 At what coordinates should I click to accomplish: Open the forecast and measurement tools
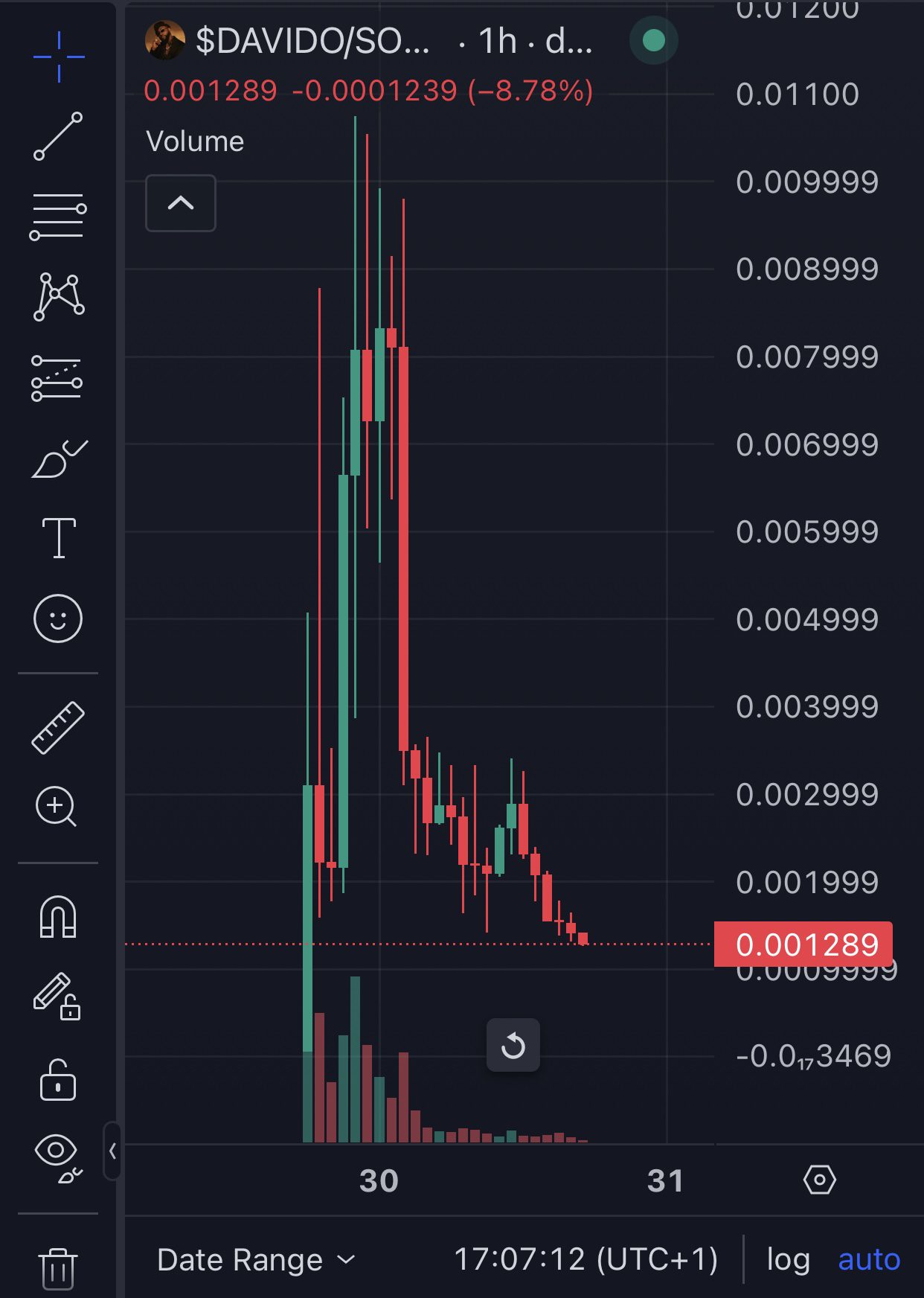(x=57, y=378)
